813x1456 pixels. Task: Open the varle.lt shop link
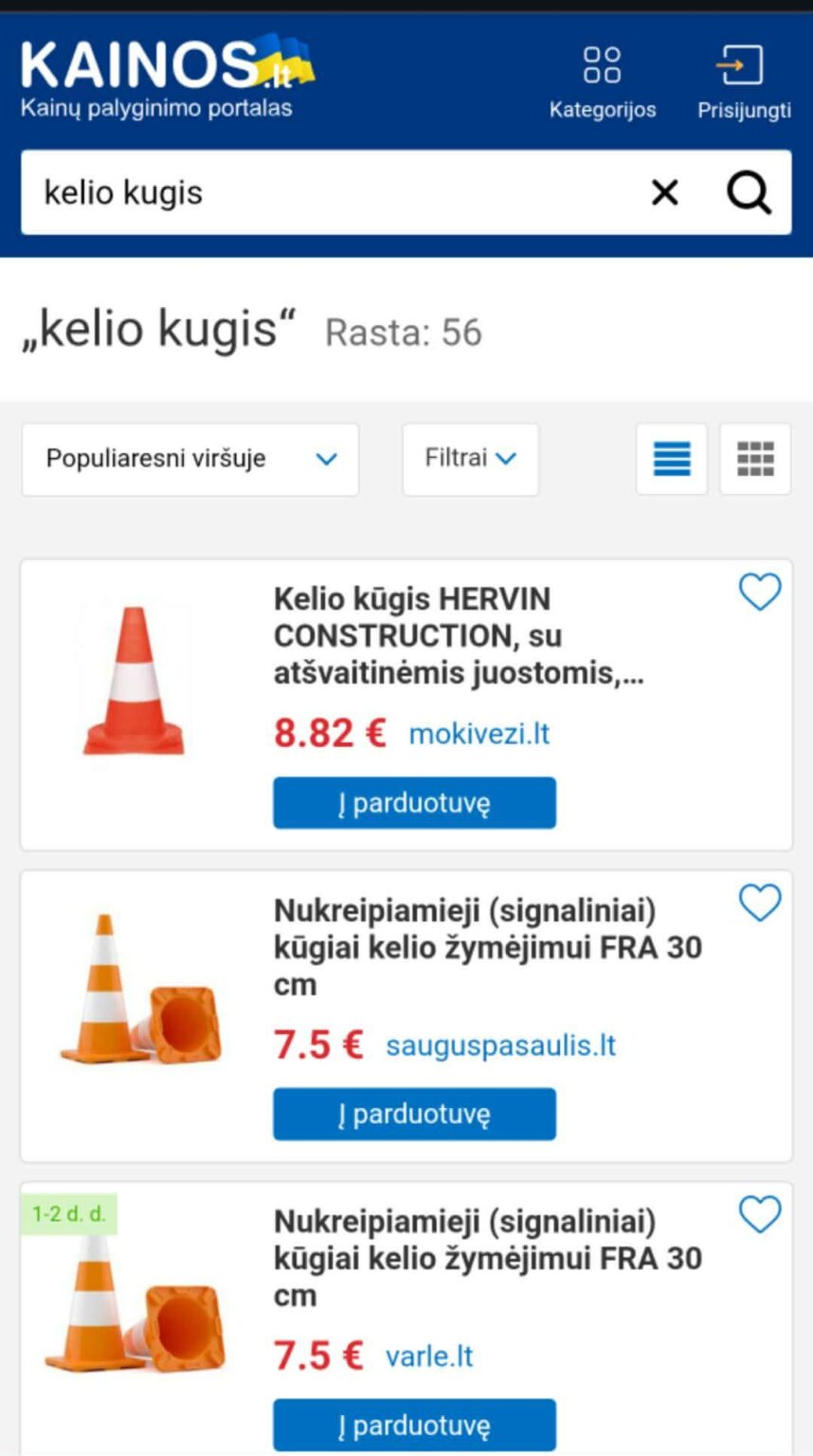click(x=428, y=1356)
